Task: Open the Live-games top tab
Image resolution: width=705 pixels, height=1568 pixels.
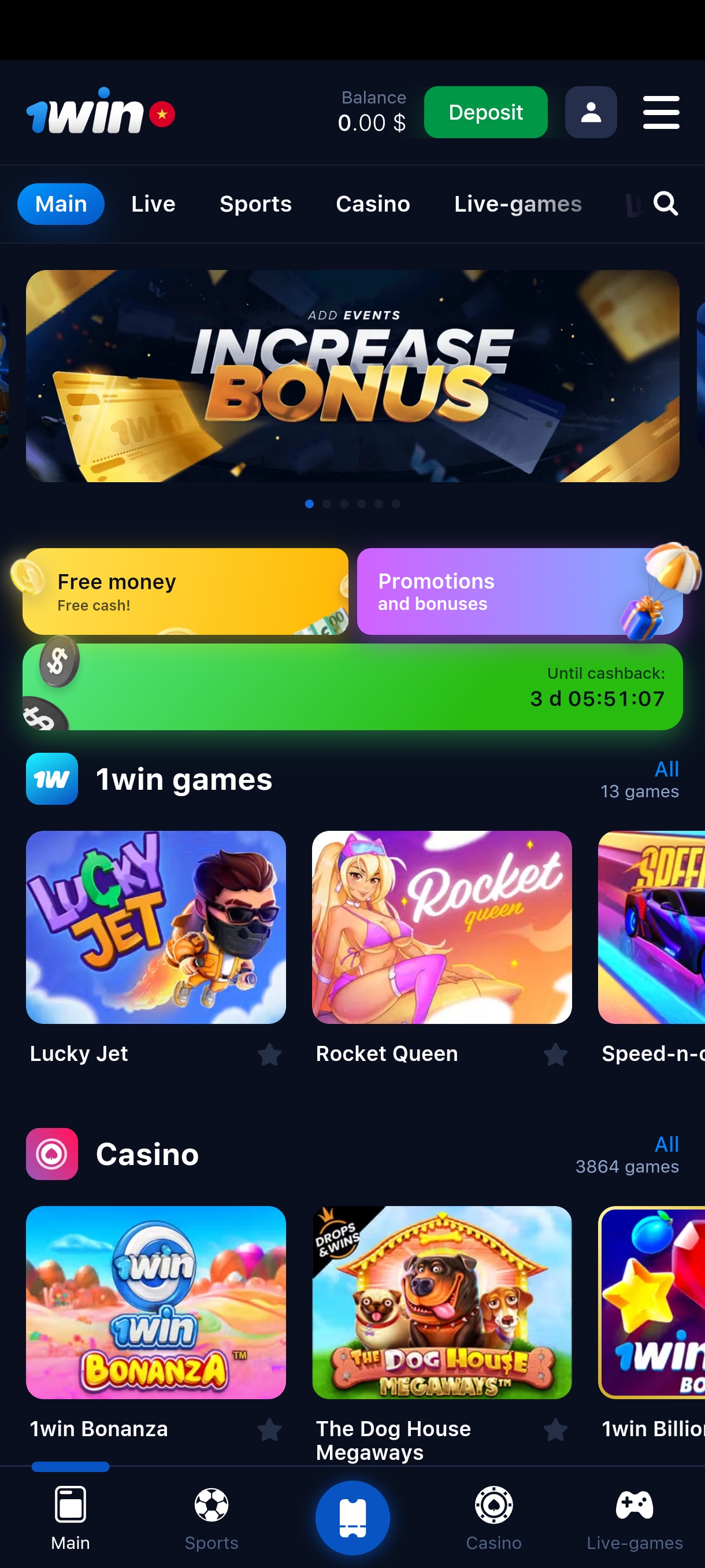Action: (518, 204)
